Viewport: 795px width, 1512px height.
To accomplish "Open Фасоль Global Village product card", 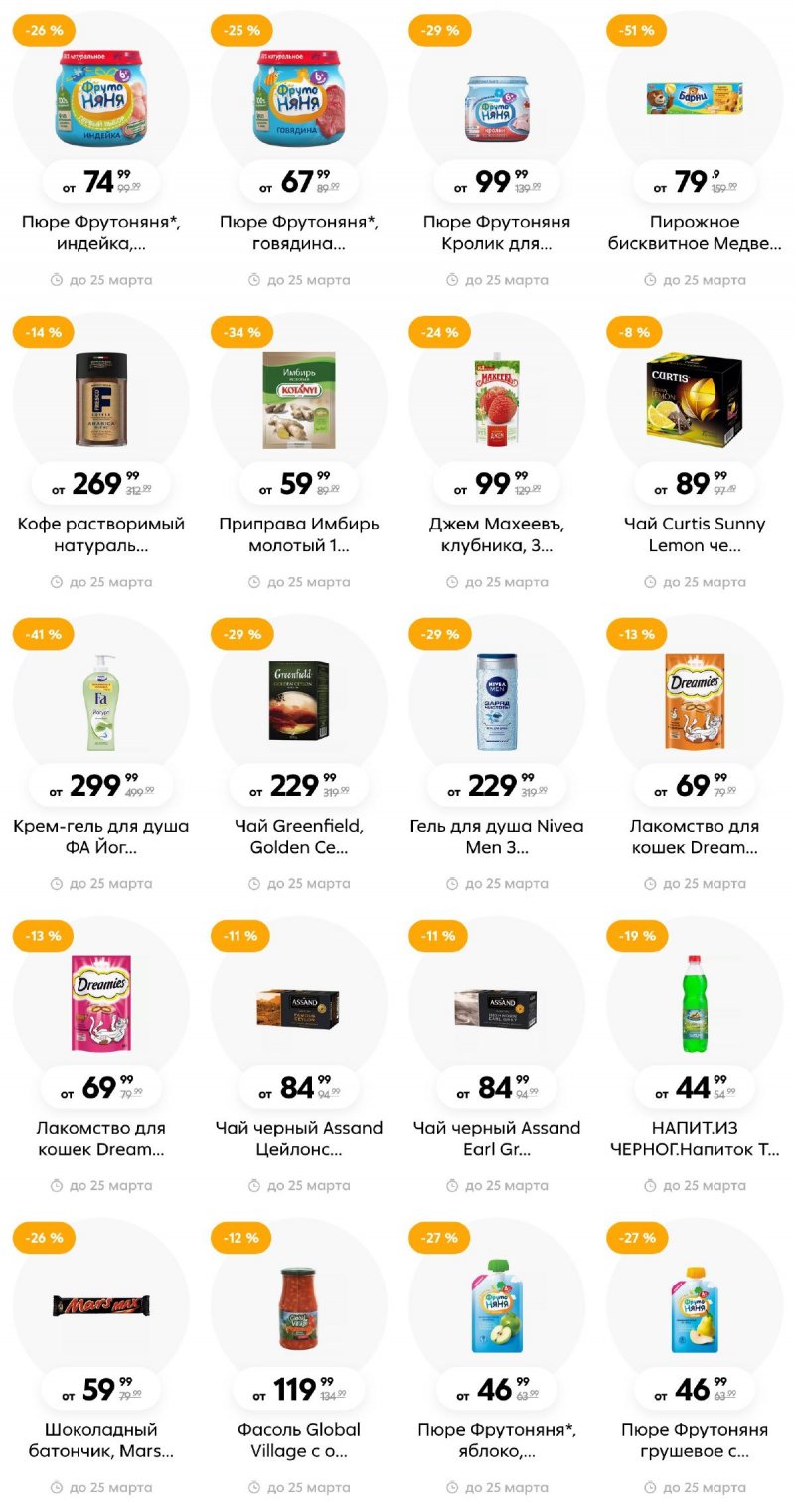I will [x=298, y=1307].
